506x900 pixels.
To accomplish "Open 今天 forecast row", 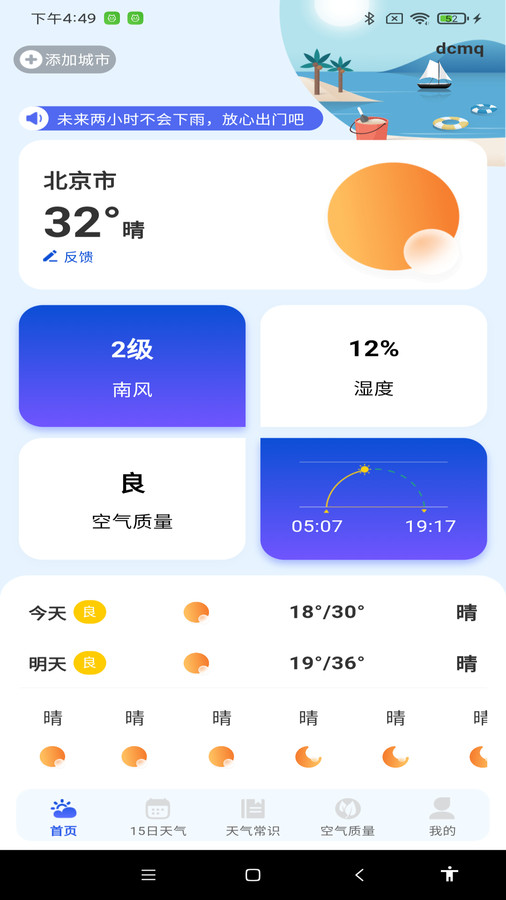I will click(x=253, y=612).
